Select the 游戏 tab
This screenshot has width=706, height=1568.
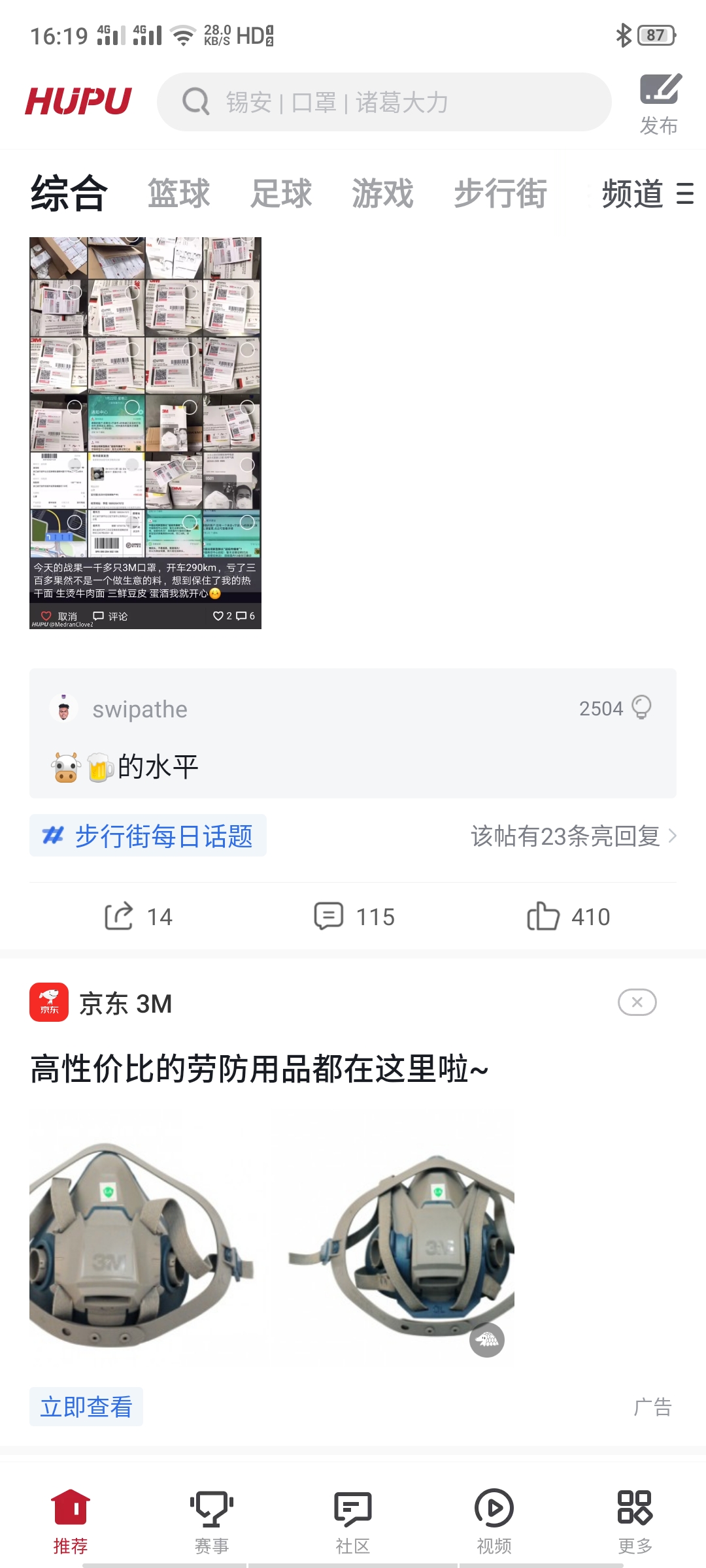tap(383, 193)
